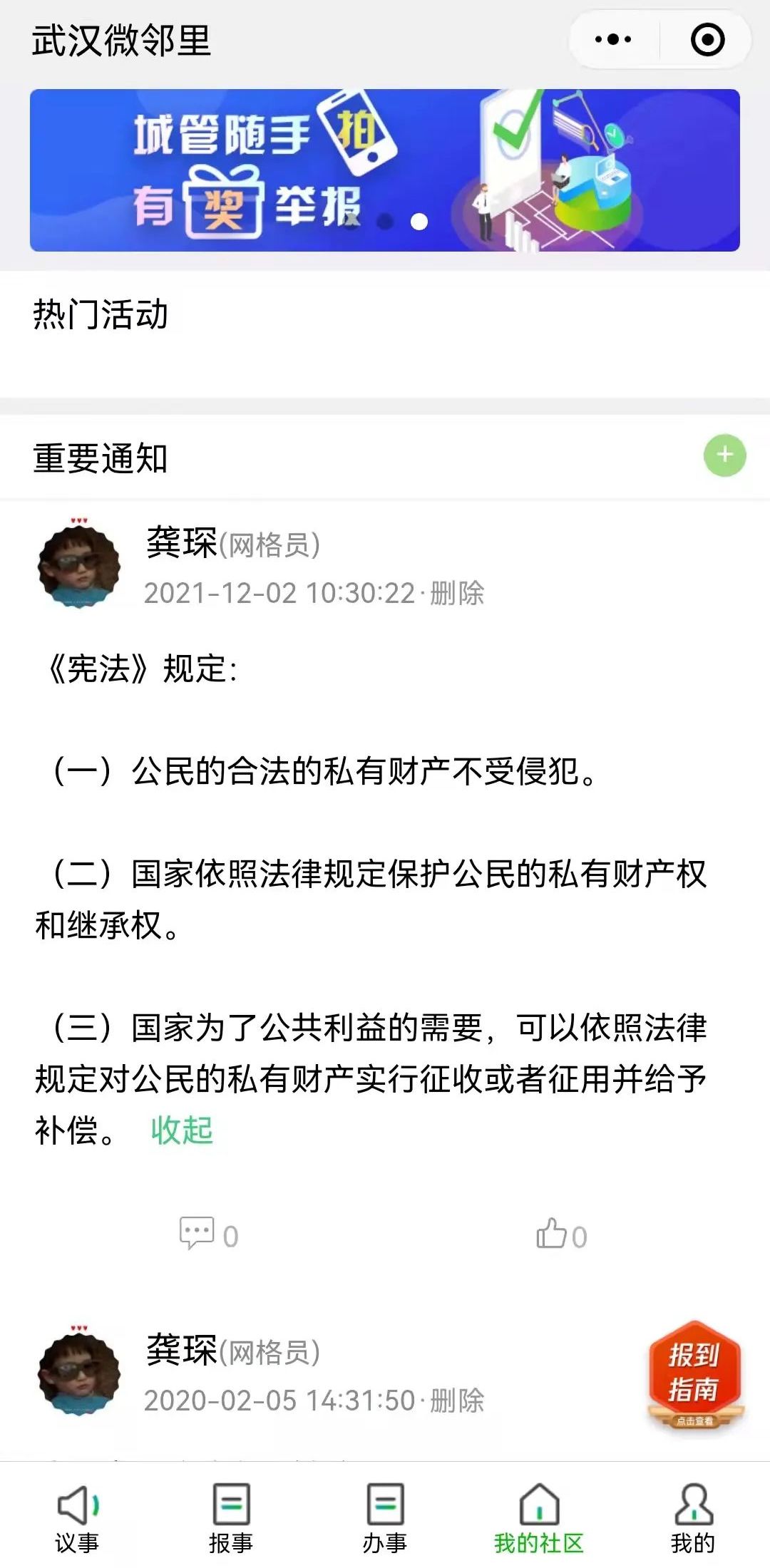Close the mini program via circle icon
Screen dimensions: 770x1568
(x=707, y=39)
